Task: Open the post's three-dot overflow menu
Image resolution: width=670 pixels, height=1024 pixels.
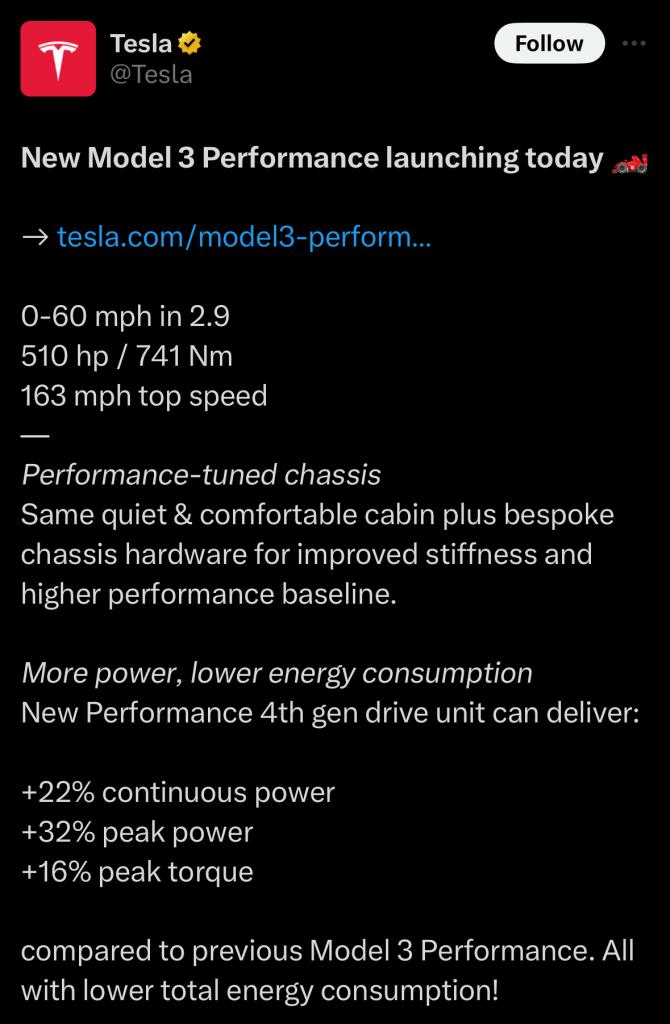Action: [x=634, y=44]
